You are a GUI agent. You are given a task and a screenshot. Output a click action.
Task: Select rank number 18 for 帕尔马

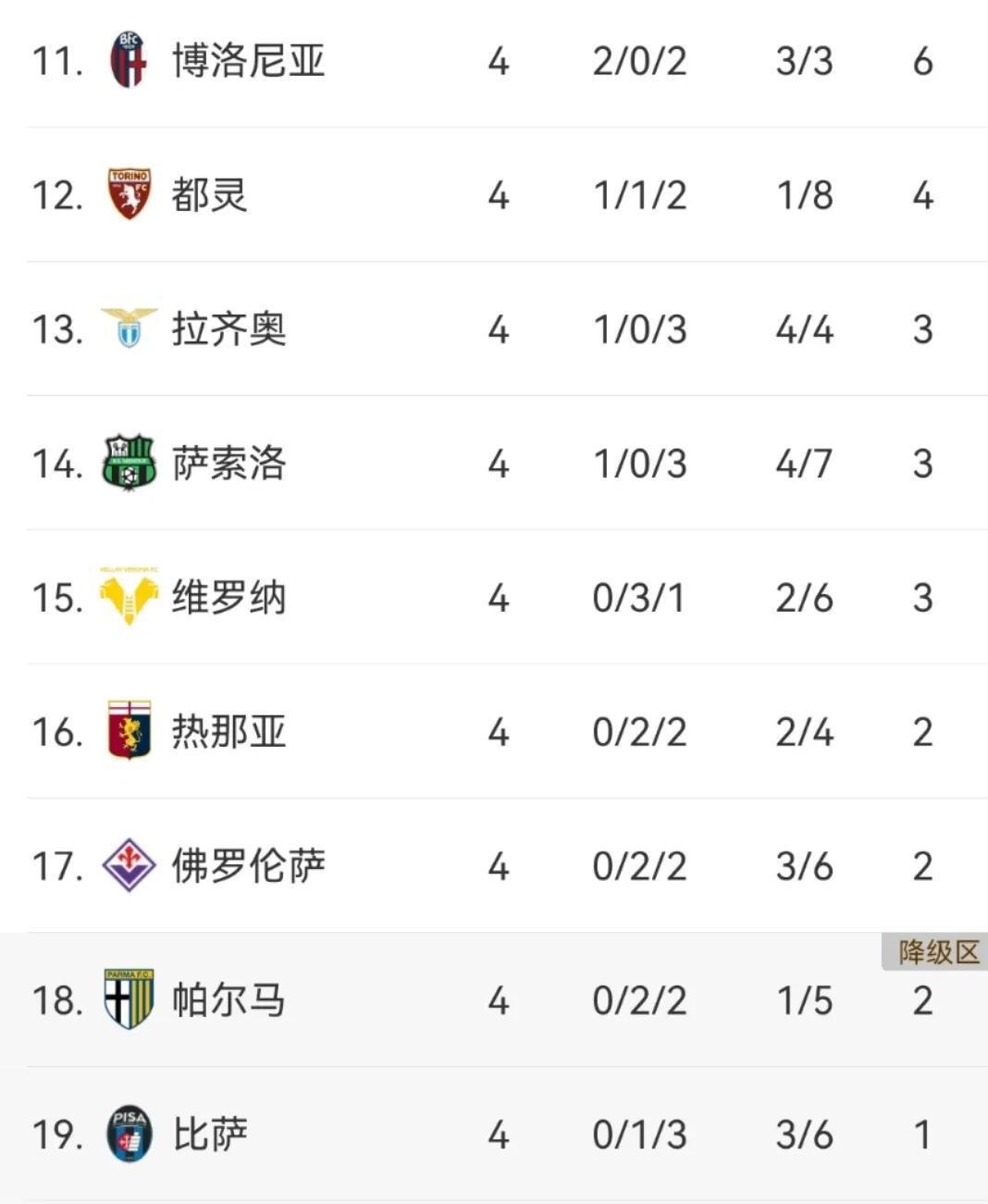click(57, 999)
